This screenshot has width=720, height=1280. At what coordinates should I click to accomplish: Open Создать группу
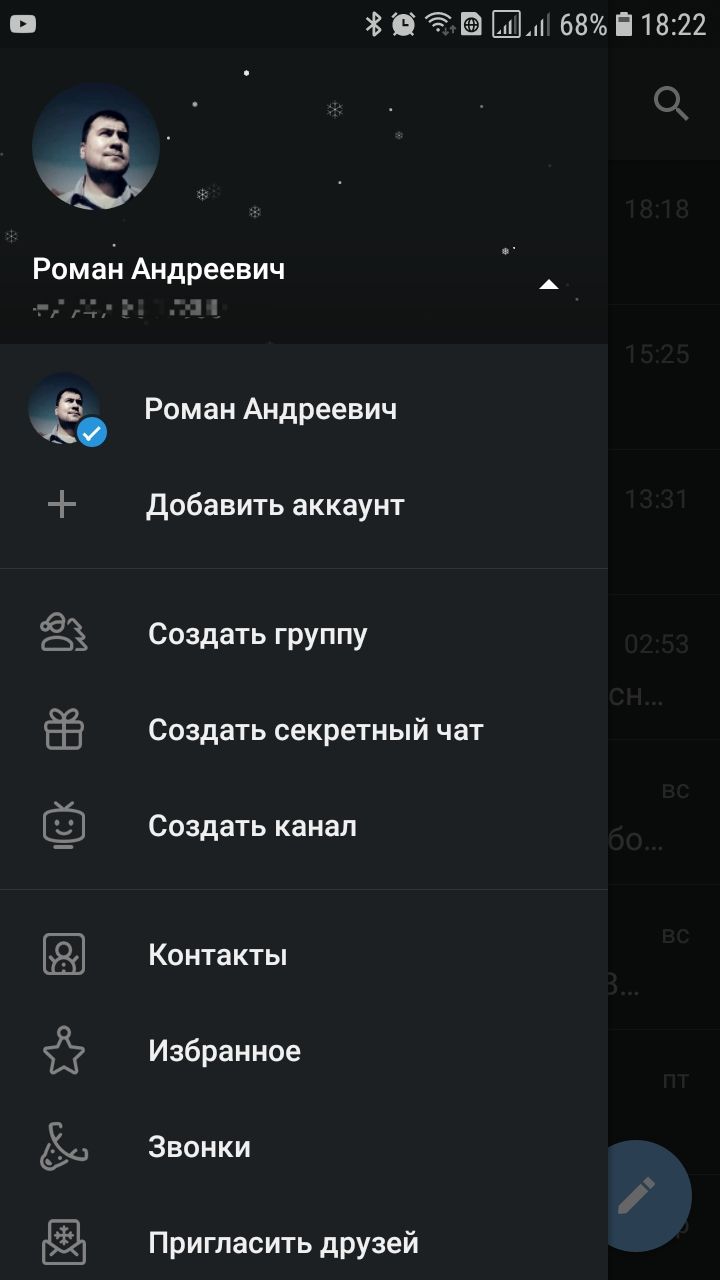point(304,634)
